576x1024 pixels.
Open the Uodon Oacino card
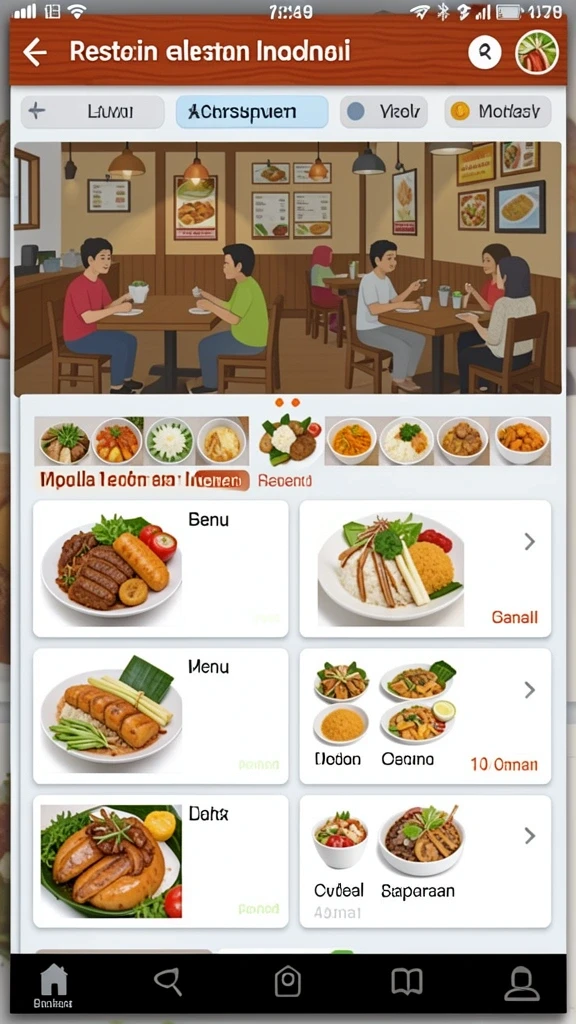tap(425, 716)
